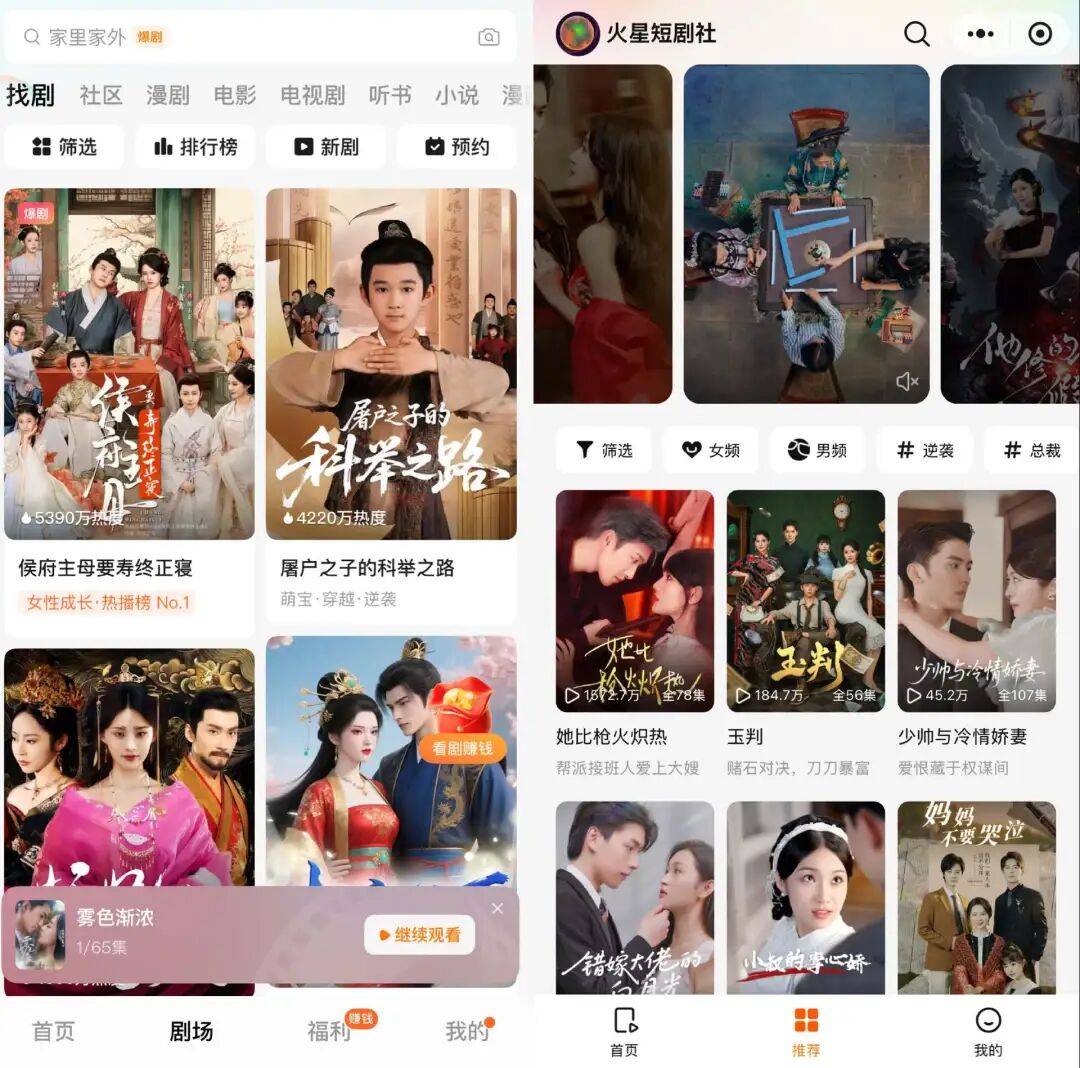Switch to the 电视剧 top tab
Screen dimensions: 1080x1068
312,95
